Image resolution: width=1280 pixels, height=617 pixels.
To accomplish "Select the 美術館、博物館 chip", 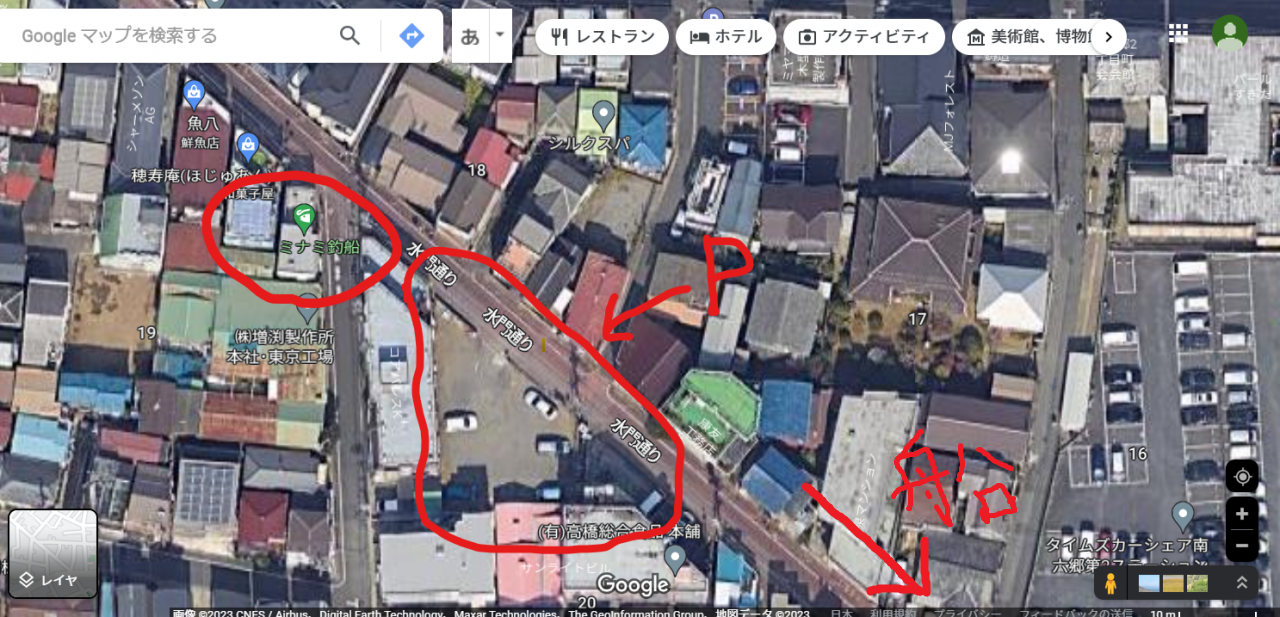I will click(x=1029, y=37).
